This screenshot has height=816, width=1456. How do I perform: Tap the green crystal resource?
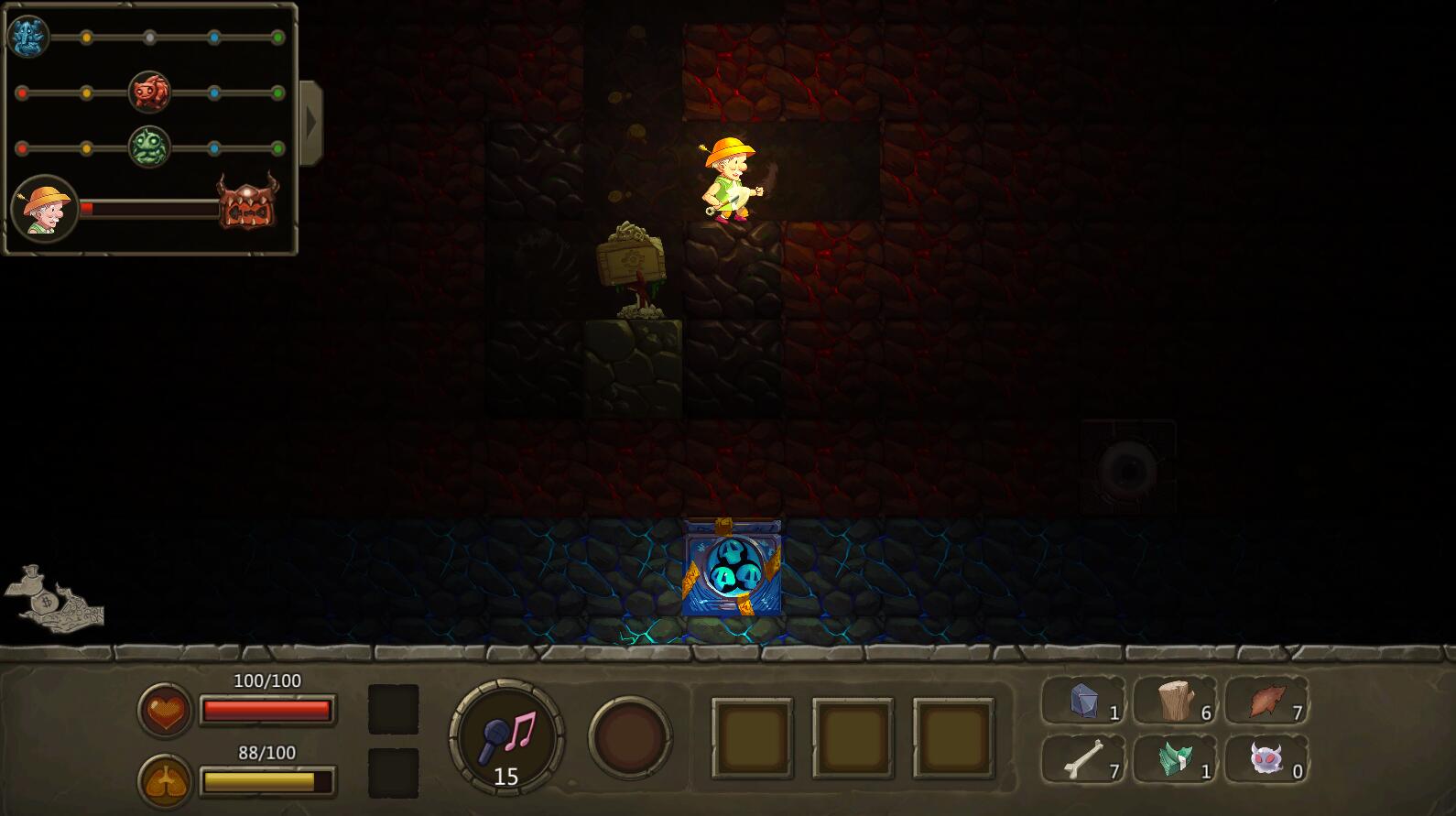click(x=1175, y=759)
